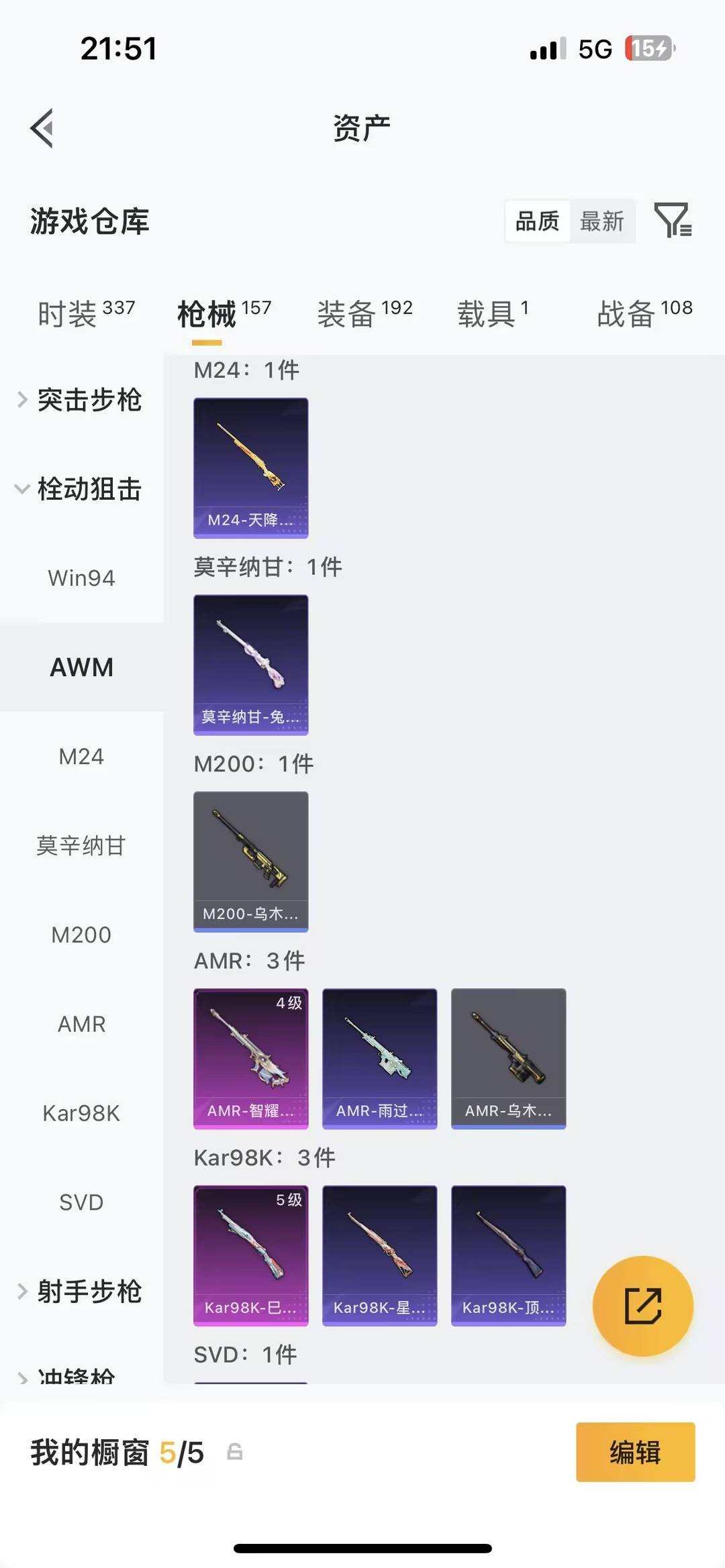This screenshot has height=1568, width=725.
Task: Expand the 突击步枪 category
Action: [x=91, y=401]
